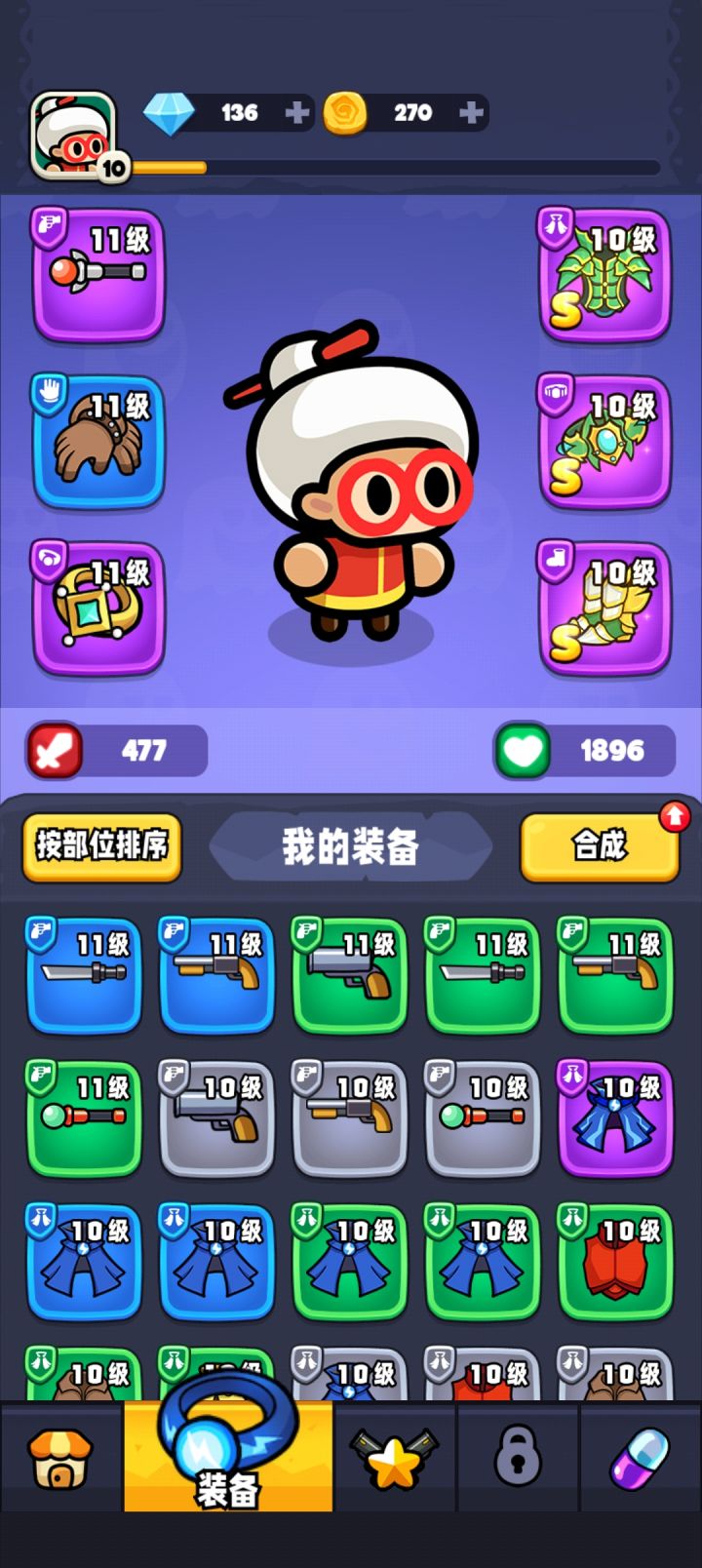Tap the locked tab in bottom navigation
702x1568 pixels.
tap(520, 1457)
